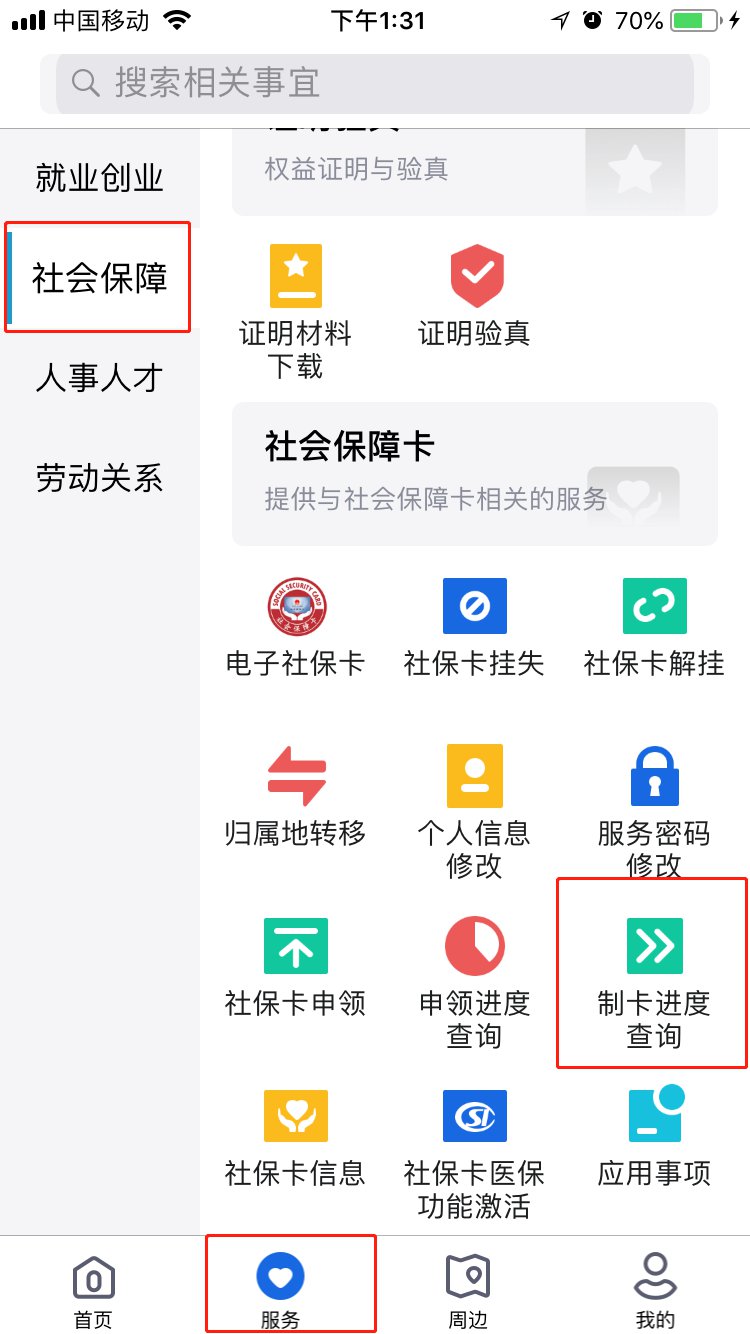Open 个人信息修改
Screen dimensions: 750x1334
click(x=475, y=810)
